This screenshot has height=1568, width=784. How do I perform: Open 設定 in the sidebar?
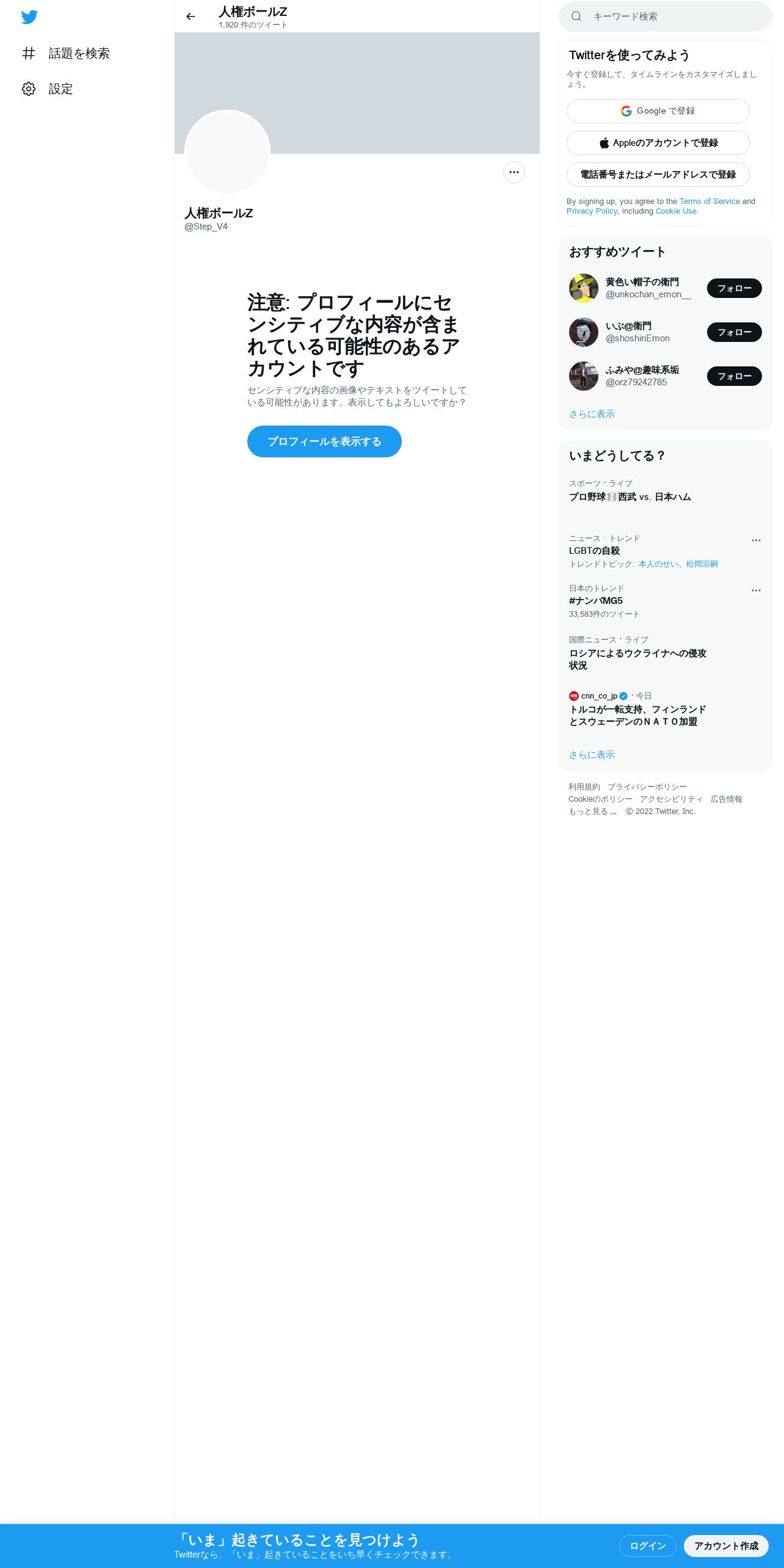48,89
